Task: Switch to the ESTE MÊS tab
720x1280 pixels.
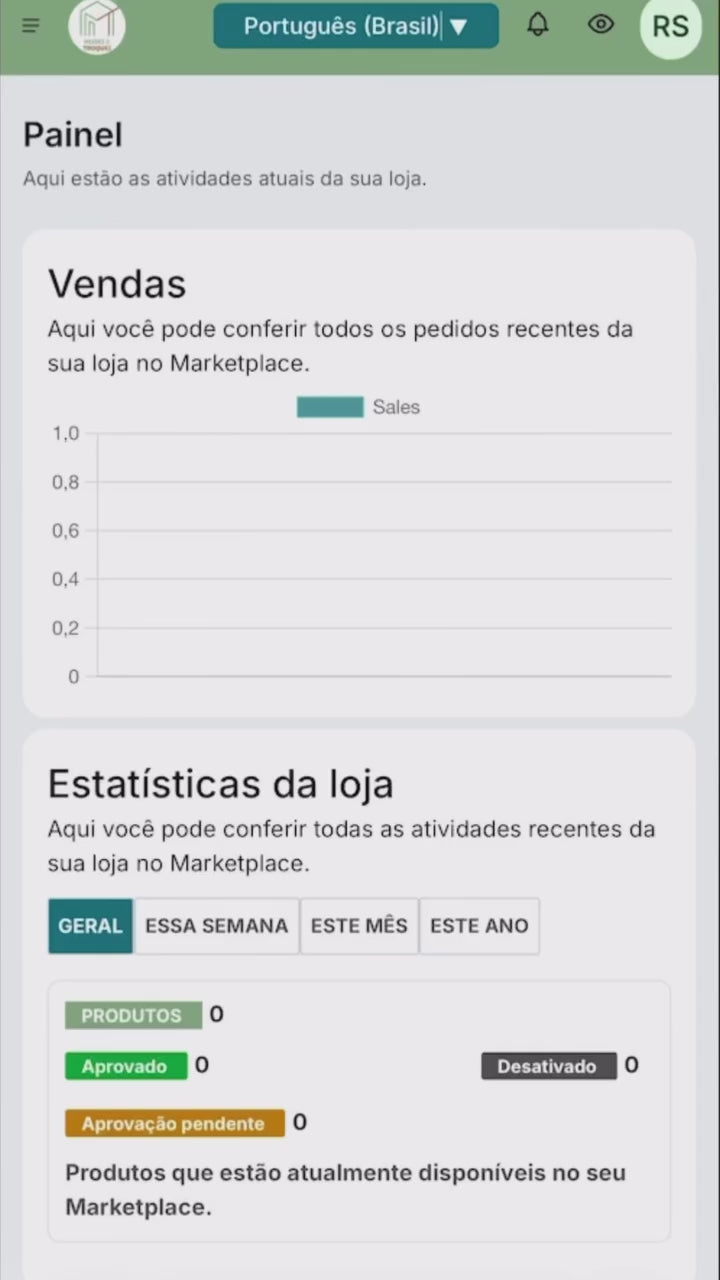Action: [359, 926]
